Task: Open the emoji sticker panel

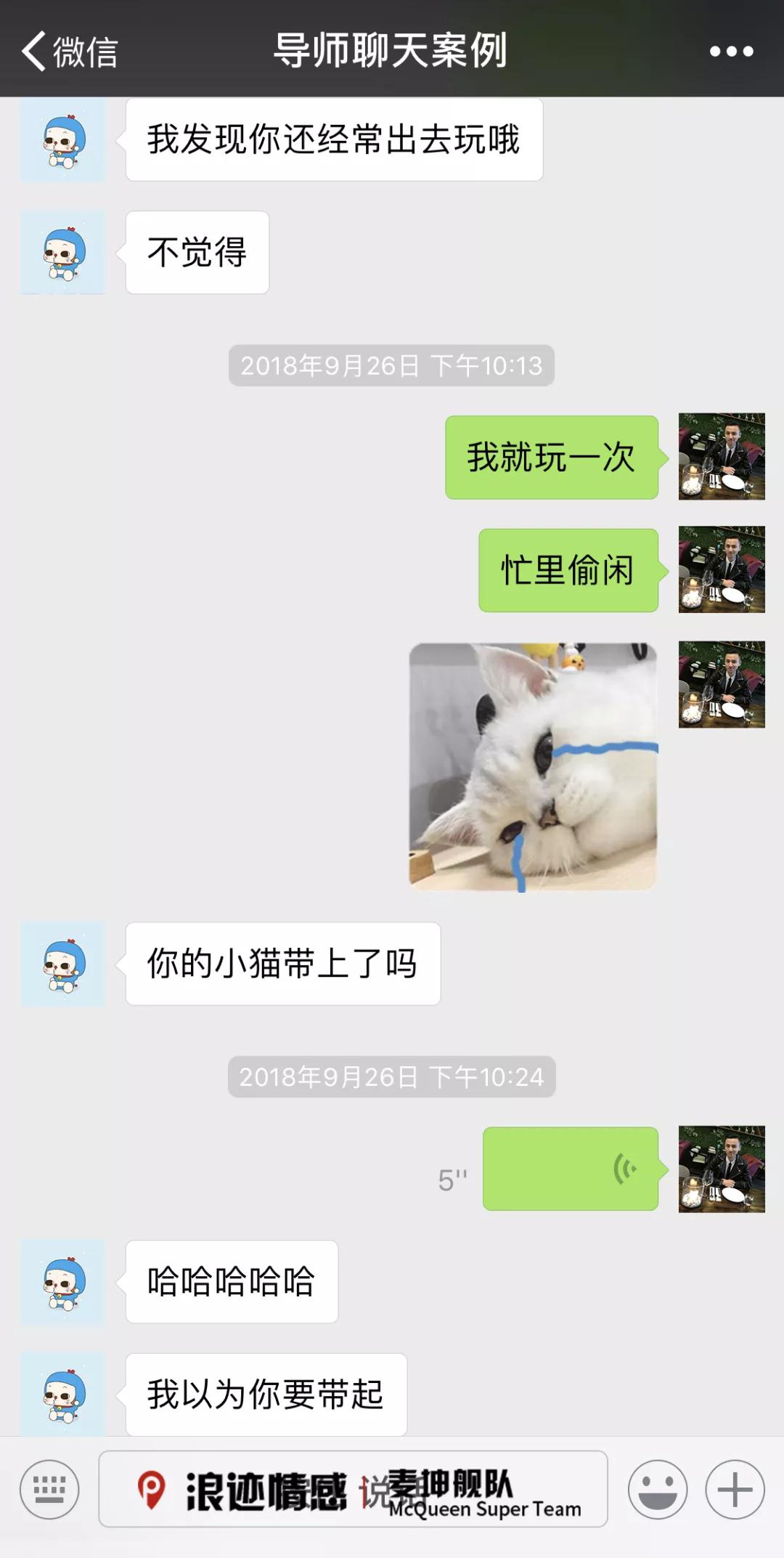Action: coord(658,1490)
